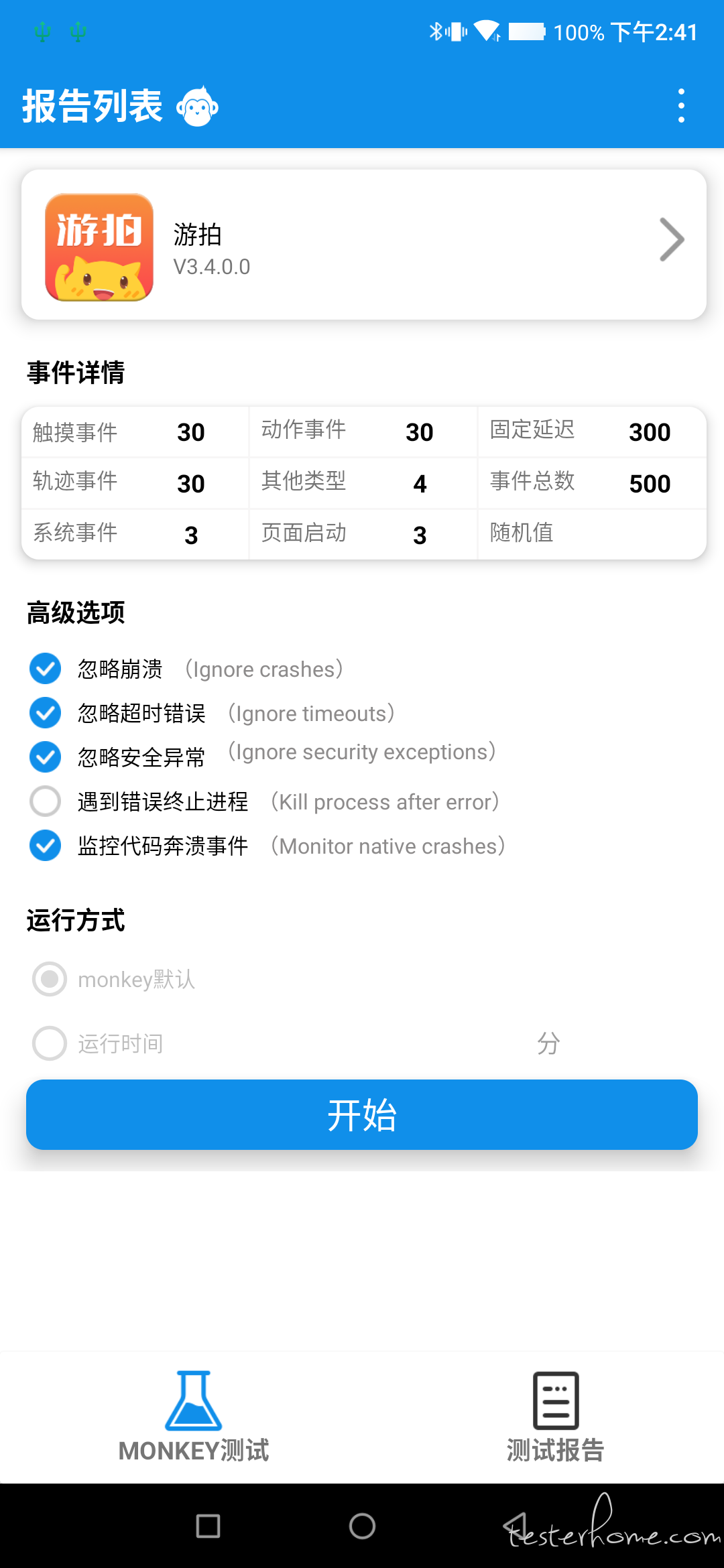Enable 遇到错误终止进程 (Kill process after error)
Image resolution: width=724 pixels, height=1568 pixels.
point(46,801)
